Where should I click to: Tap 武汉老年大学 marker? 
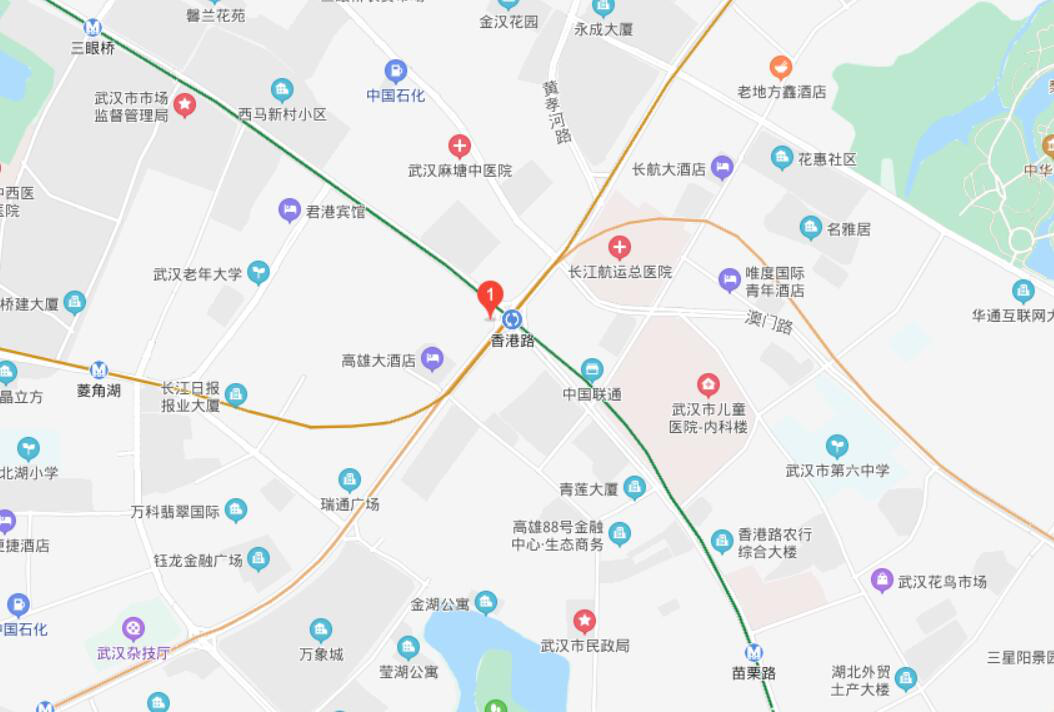[x=259, y=271]
